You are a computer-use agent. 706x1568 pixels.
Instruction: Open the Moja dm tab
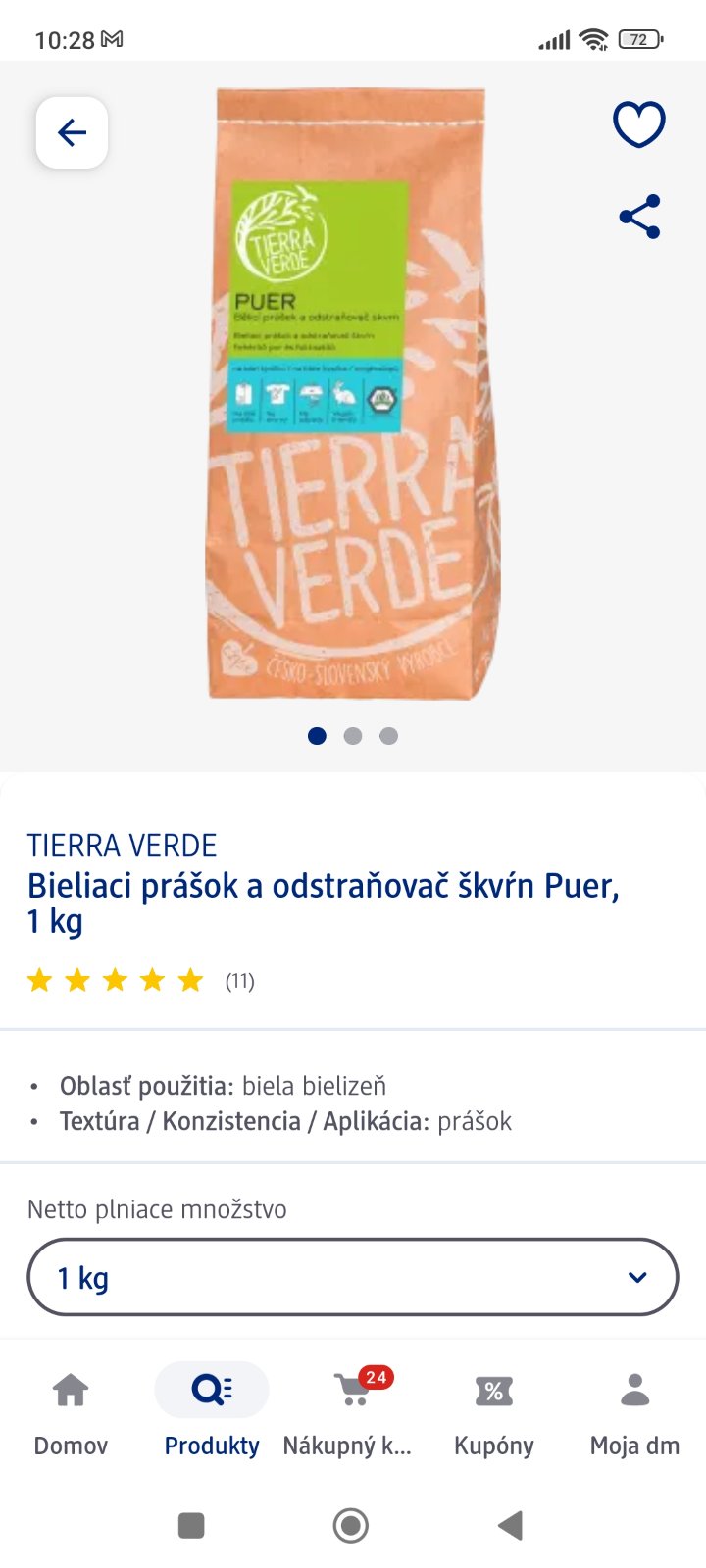pos(634,1411)
